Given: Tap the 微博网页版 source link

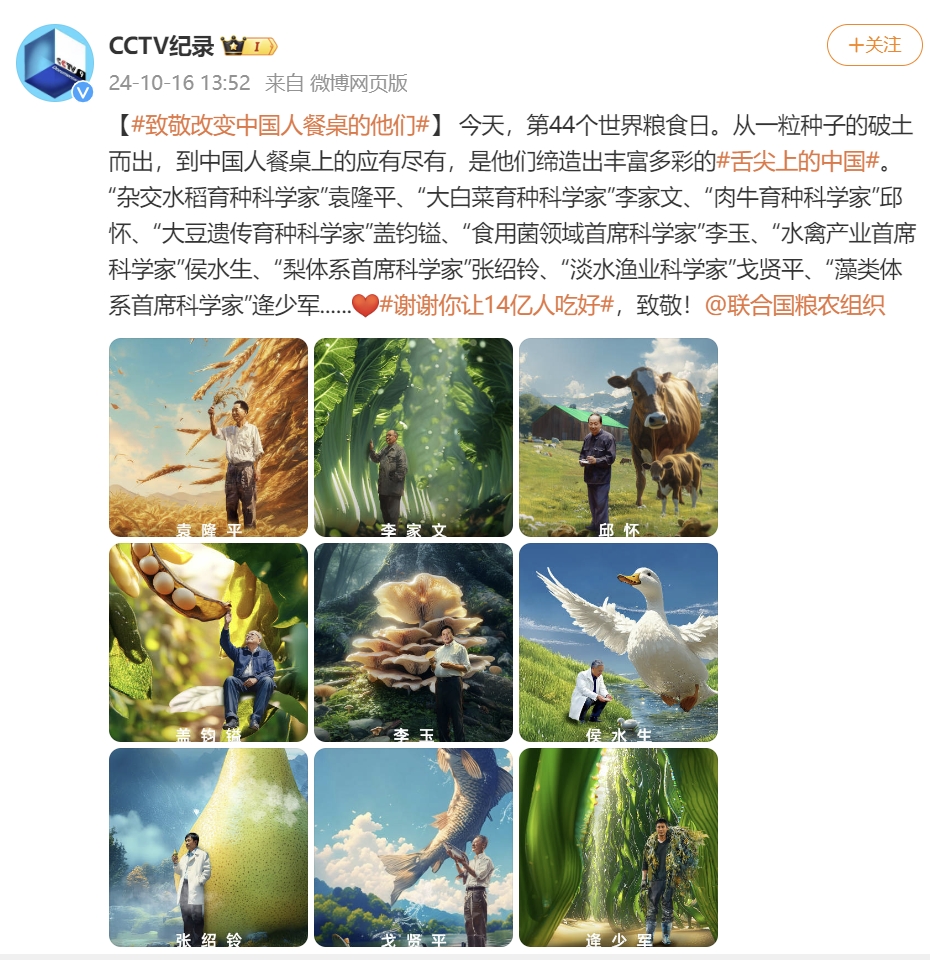Looking at the screenshot, I should pyautogui.click(x=358, y=83).
